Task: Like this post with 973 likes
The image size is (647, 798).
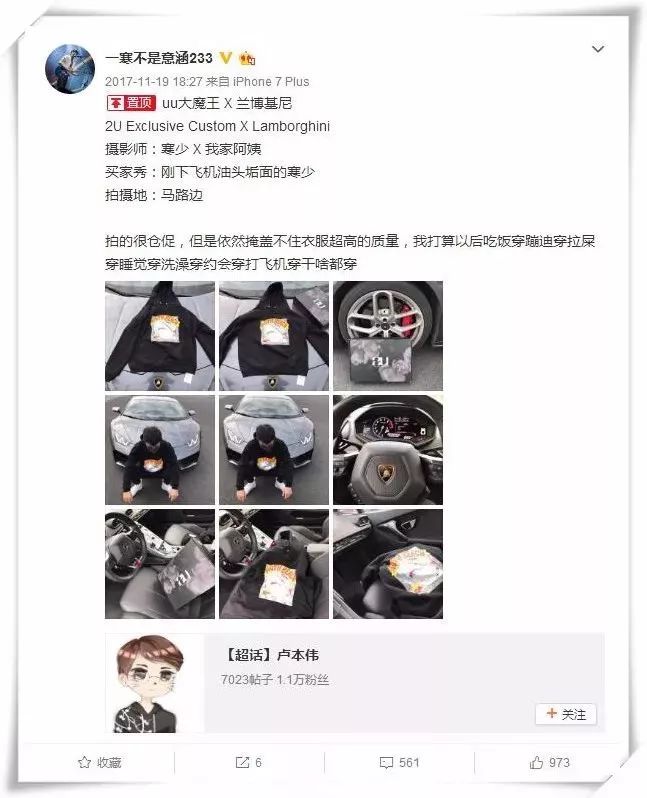Action: point(550,762)
